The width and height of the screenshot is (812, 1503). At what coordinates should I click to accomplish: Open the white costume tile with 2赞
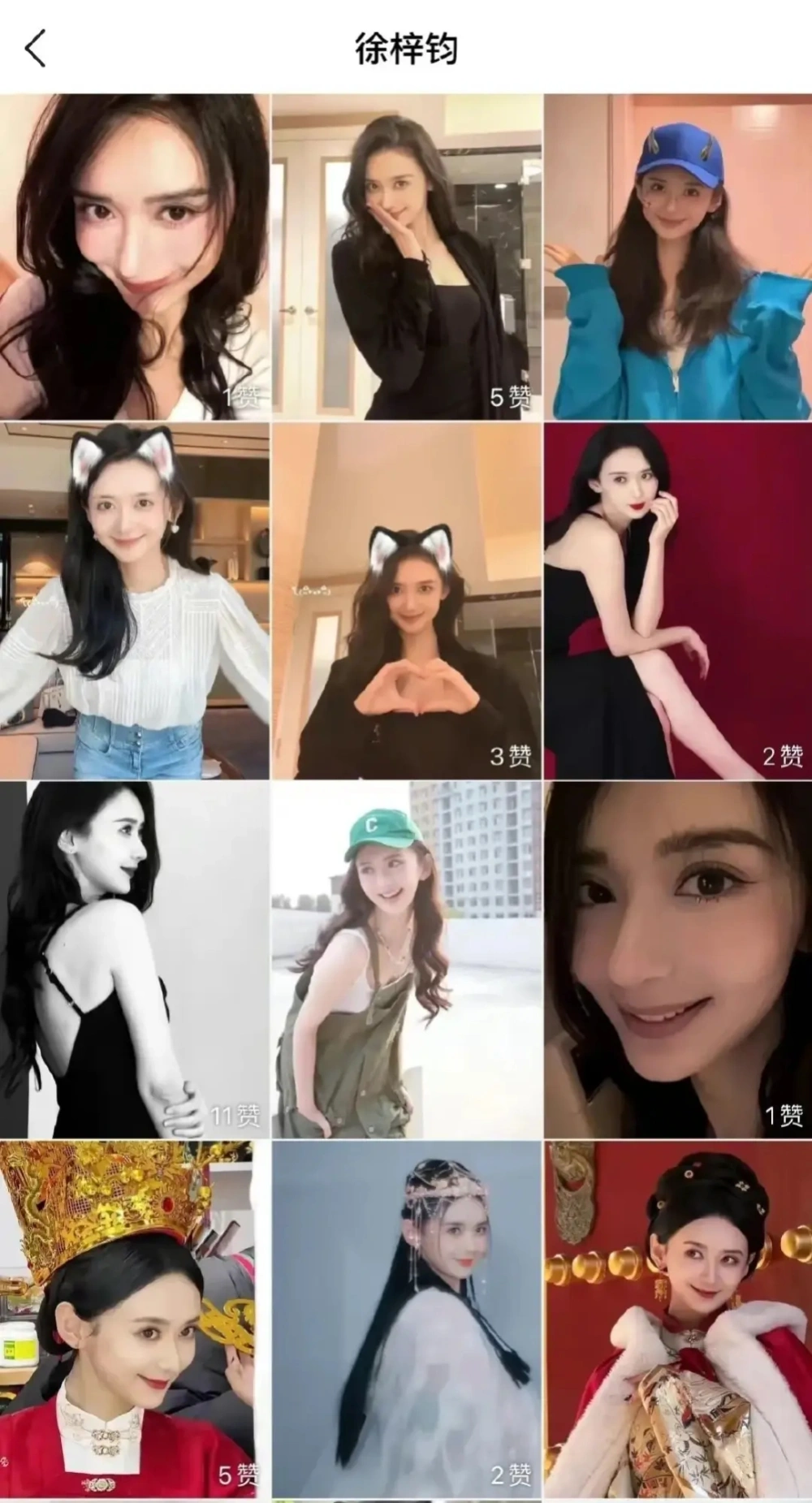(406, 1319)
